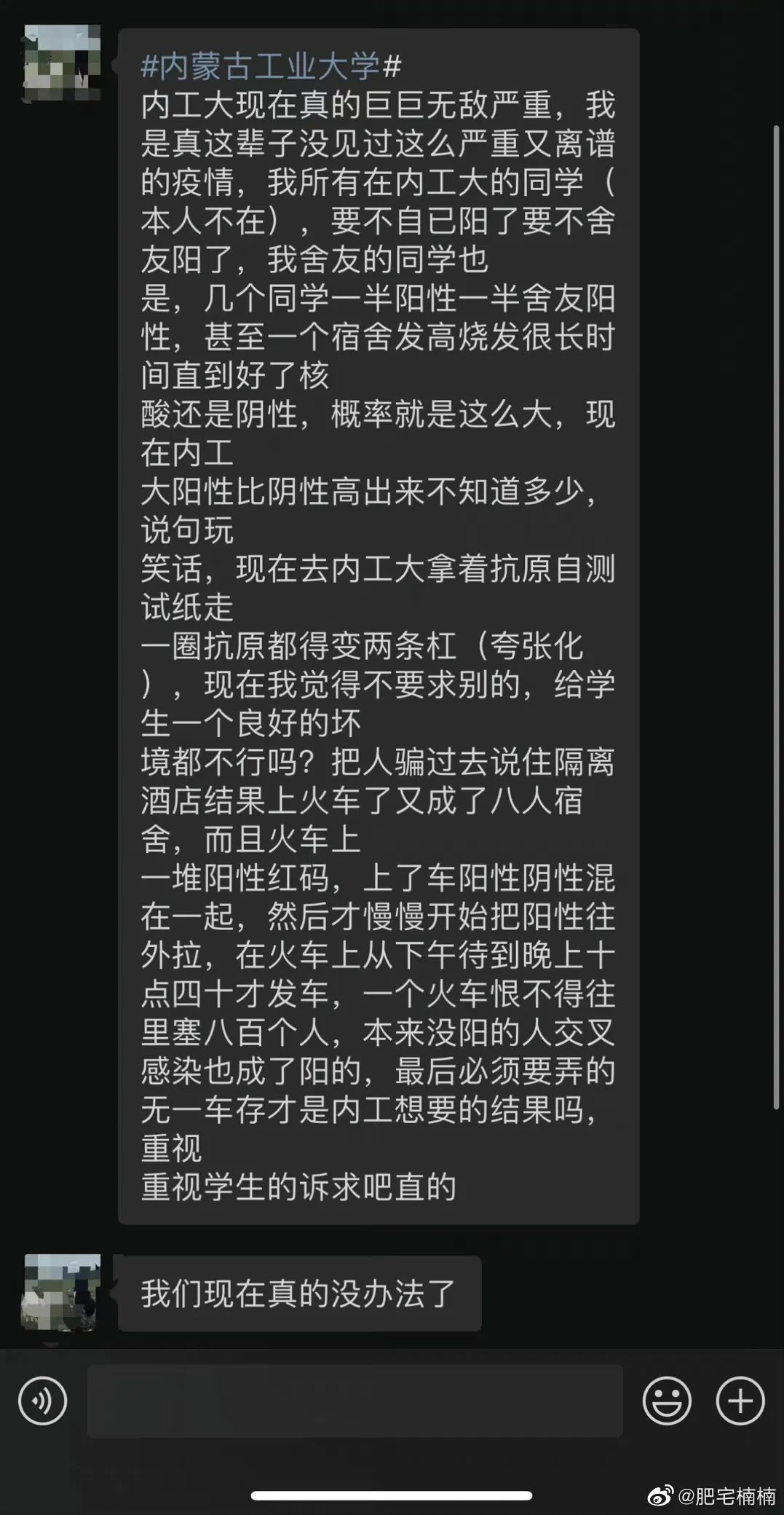The image size is (784, 1515).
Task: Open the #内蒙古工业大学# hashtag link
Action: click(270, 66)
